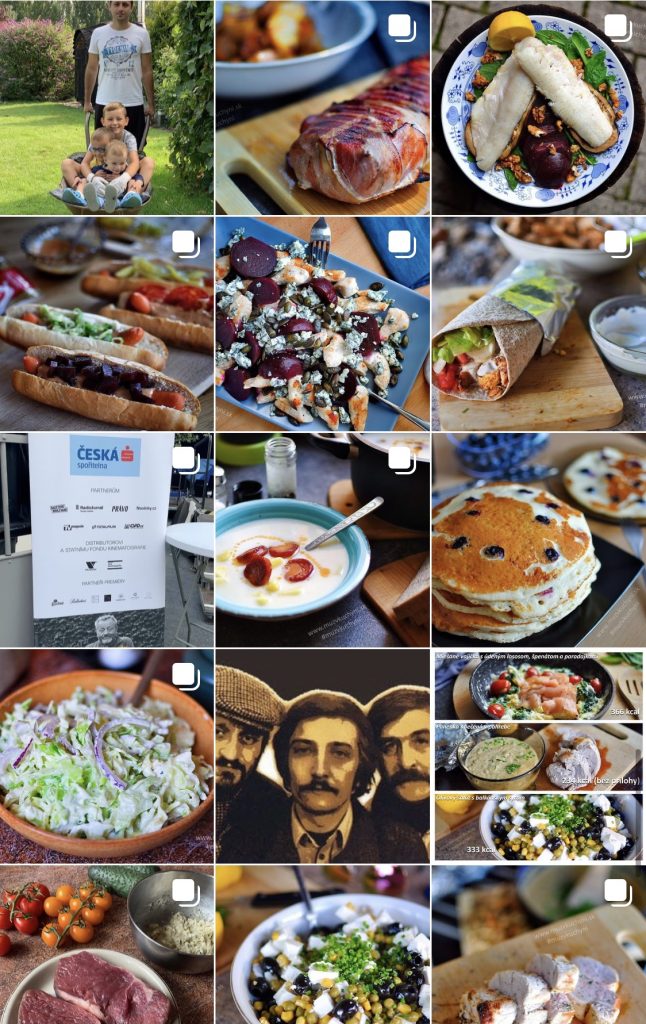
Task: Open the feta, olive and corn salad post
Action: click(x=322, y=945)
